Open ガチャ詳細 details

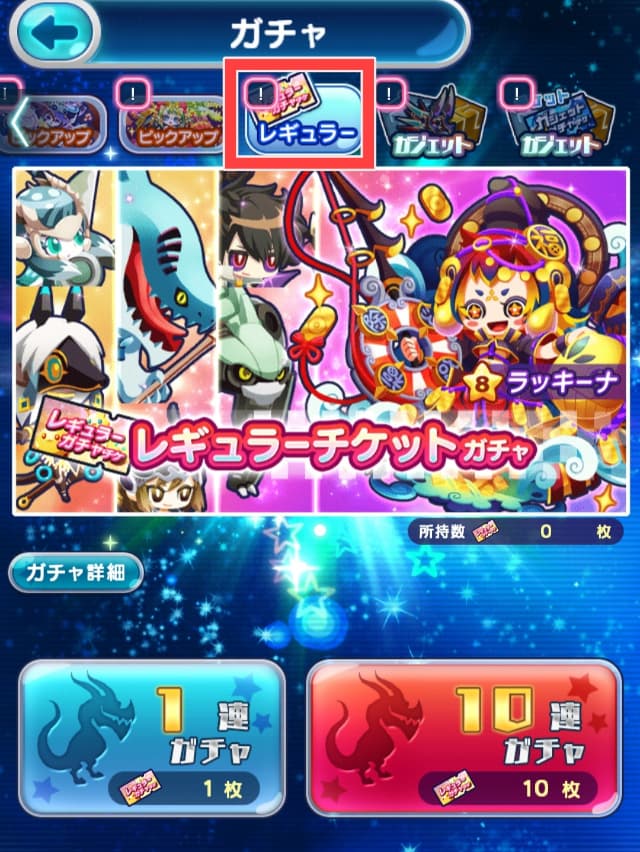coord(76,573)
